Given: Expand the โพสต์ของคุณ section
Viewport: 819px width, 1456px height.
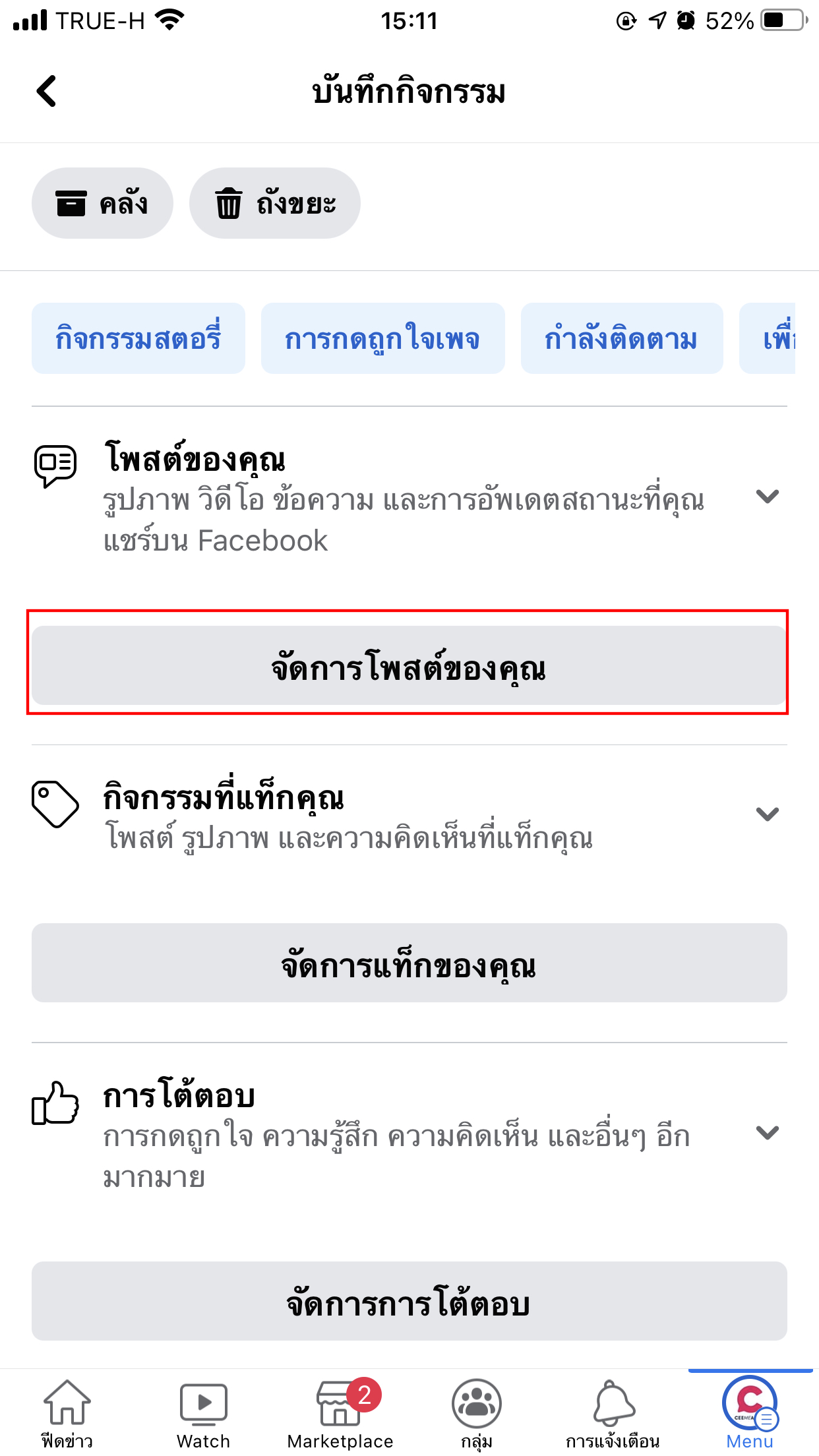Looking at the screenshot, I should coord(767,497).
